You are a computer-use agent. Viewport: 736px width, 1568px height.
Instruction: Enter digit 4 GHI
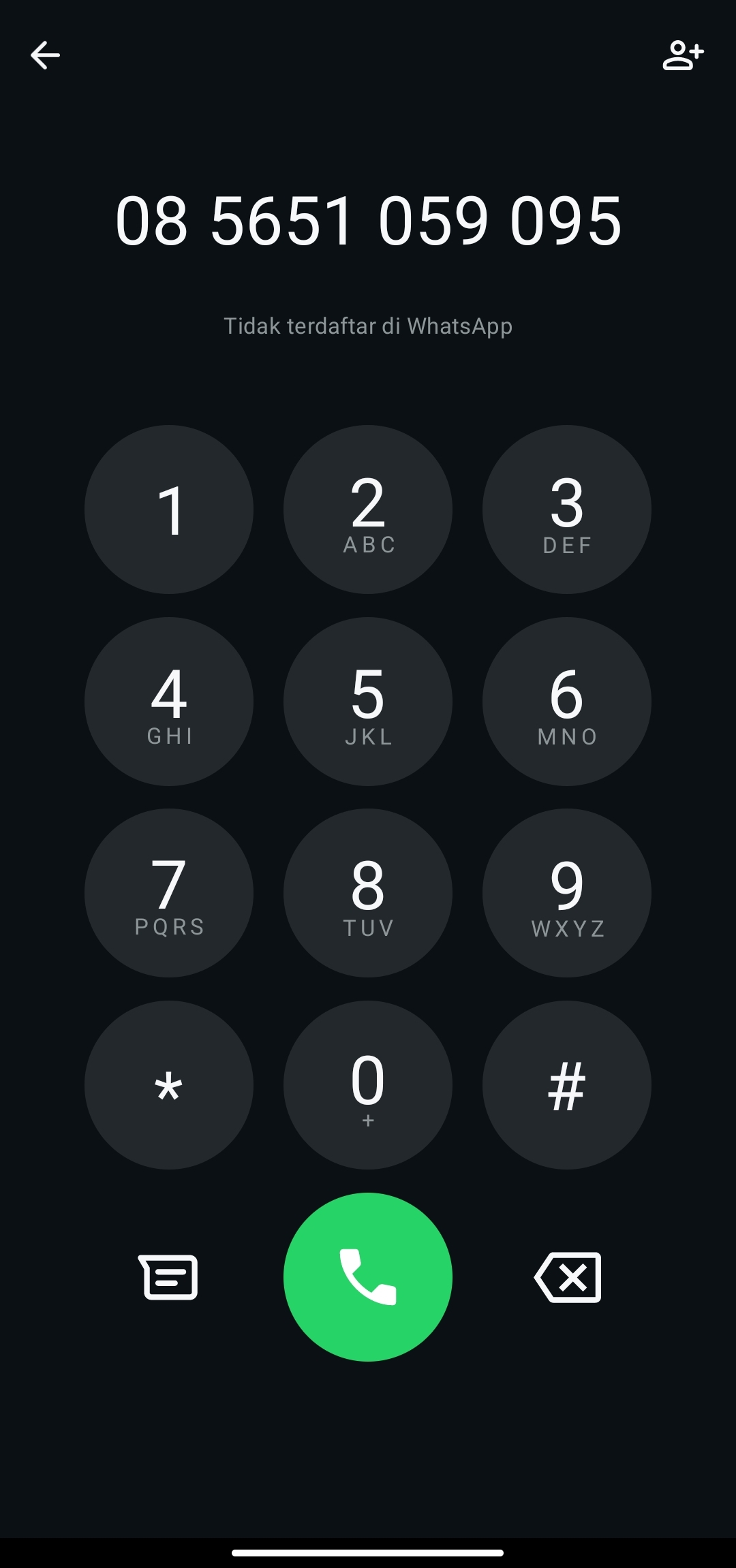click(169, 702)
